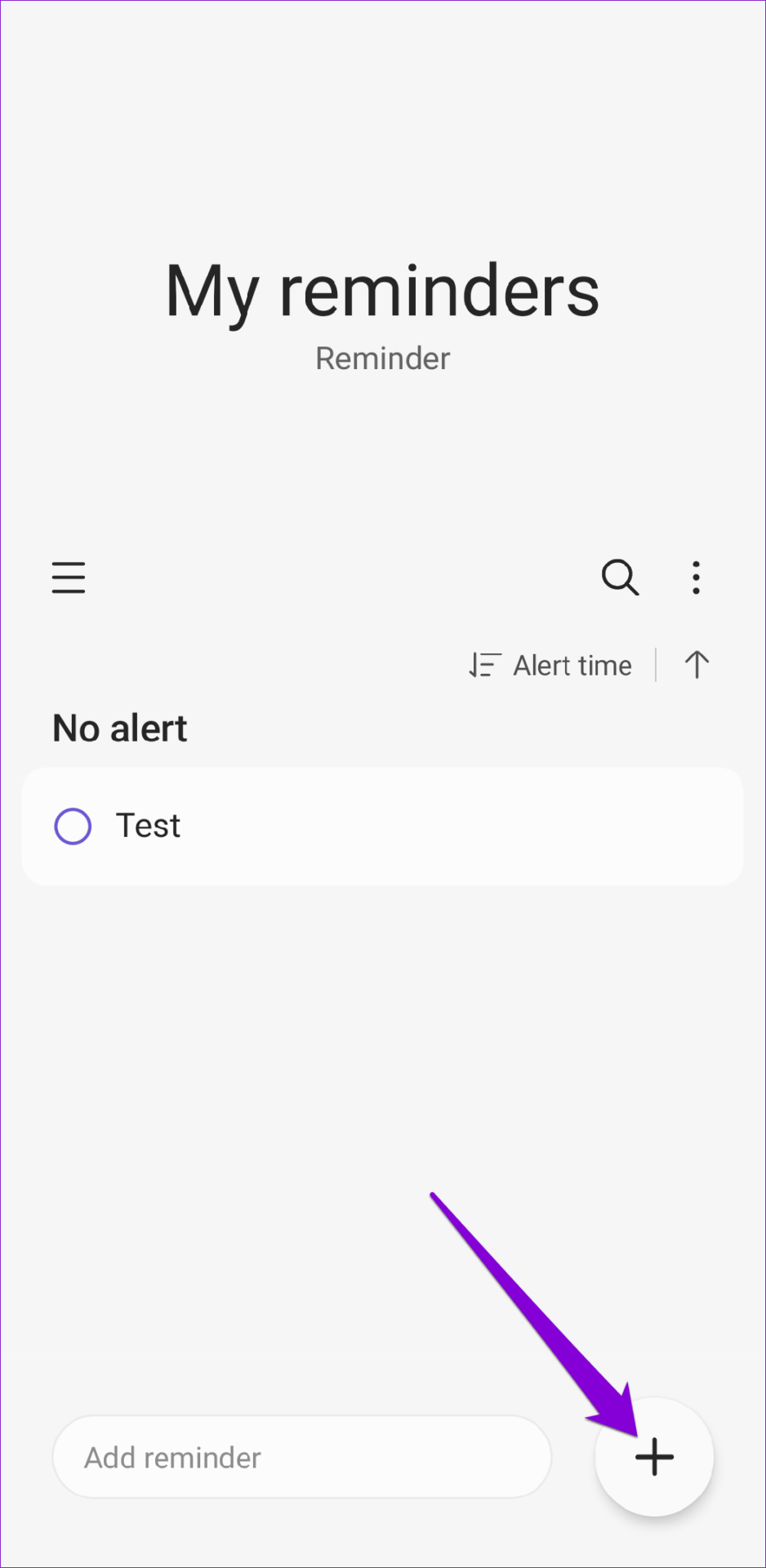This screenshot has height=1568, width=766.
Task: Mark the Test reminder as complete
Action: [73, 826]
